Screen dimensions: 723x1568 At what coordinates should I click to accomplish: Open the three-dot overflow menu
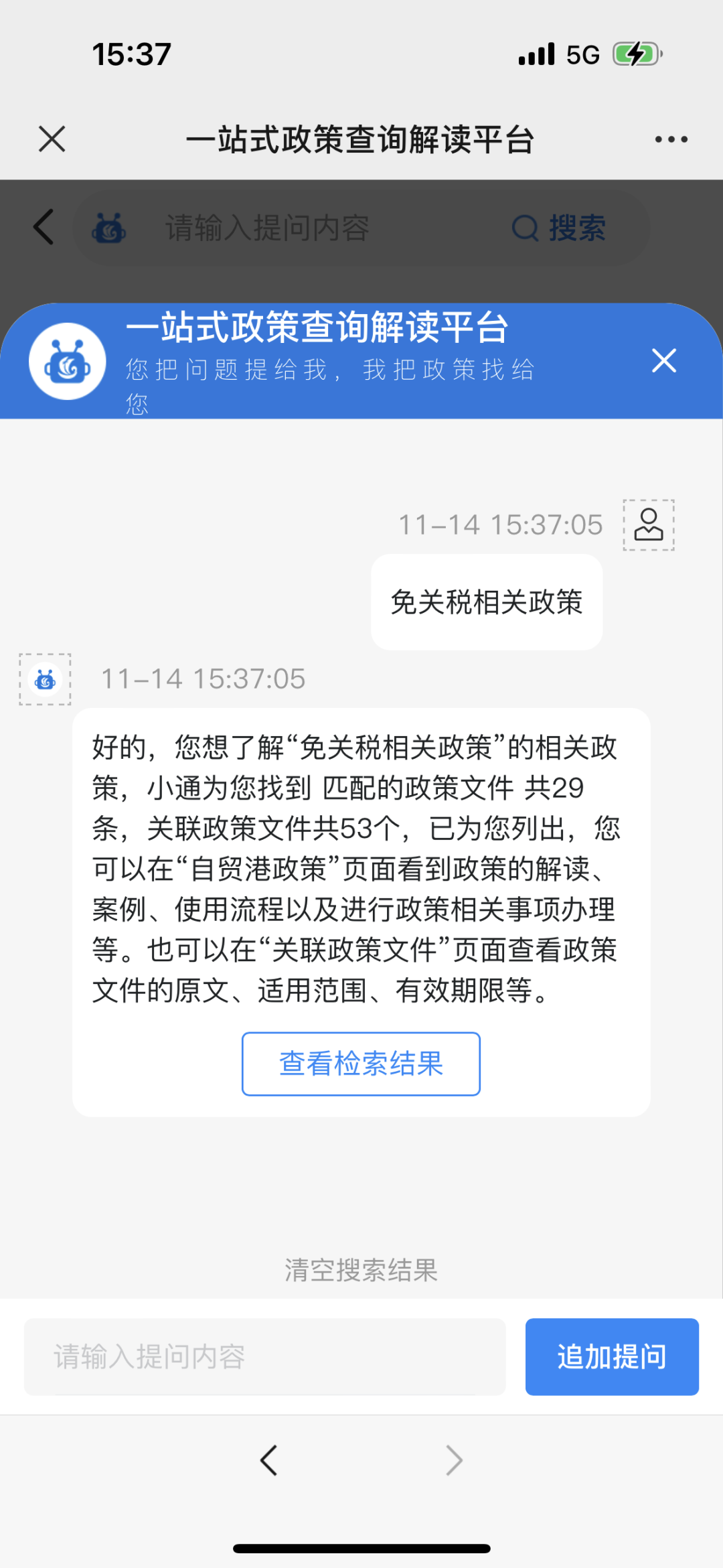tap(671, 139)
